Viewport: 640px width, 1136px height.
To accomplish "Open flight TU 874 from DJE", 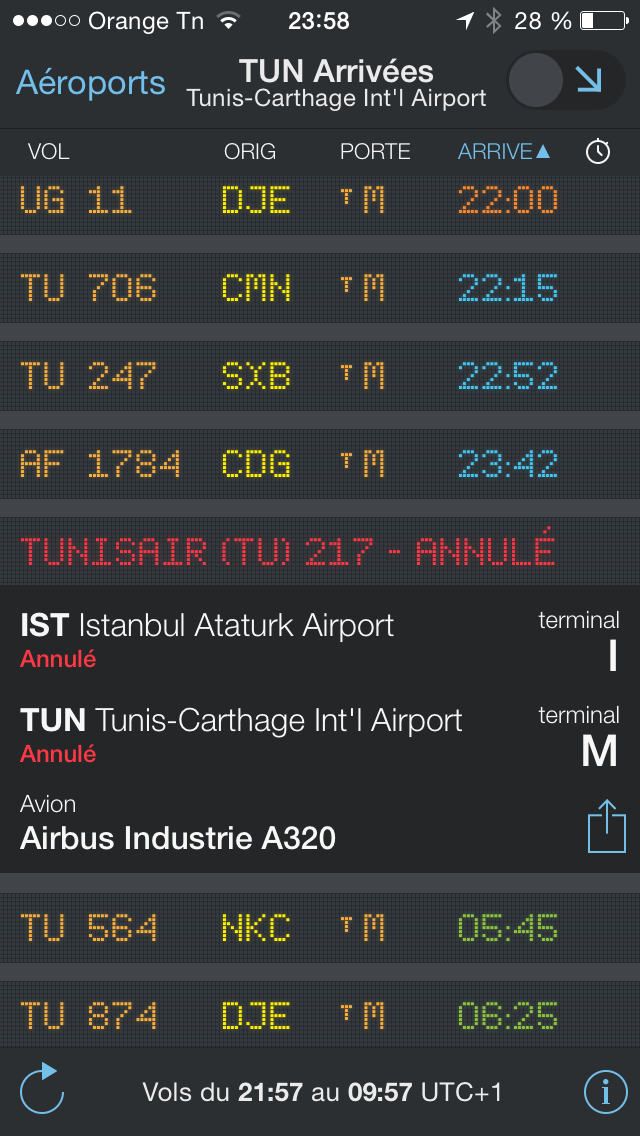I will pyautogui.click(x=320, y=1016).
